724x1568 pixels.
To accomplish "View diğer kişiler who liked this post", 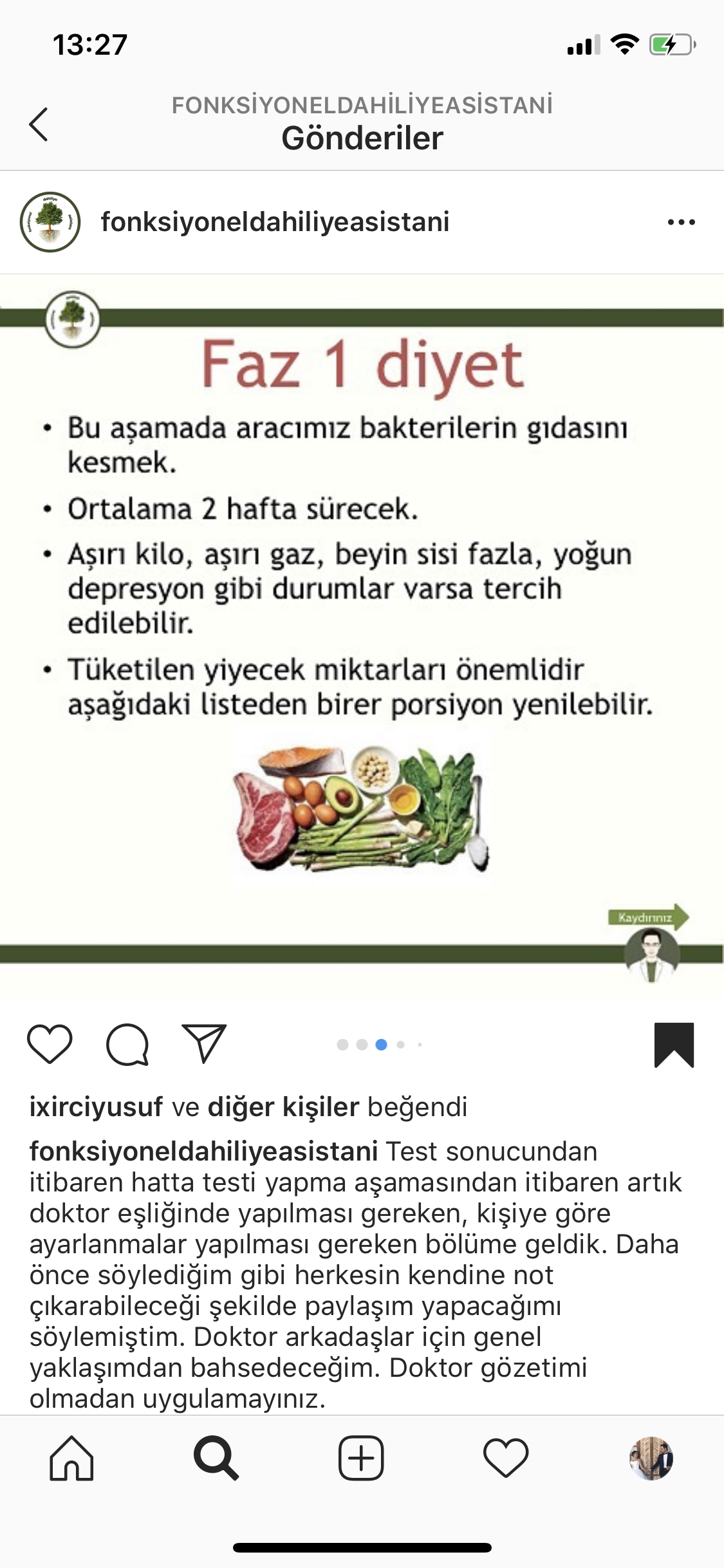I will pyautogui.click(x=283, y=1107).
